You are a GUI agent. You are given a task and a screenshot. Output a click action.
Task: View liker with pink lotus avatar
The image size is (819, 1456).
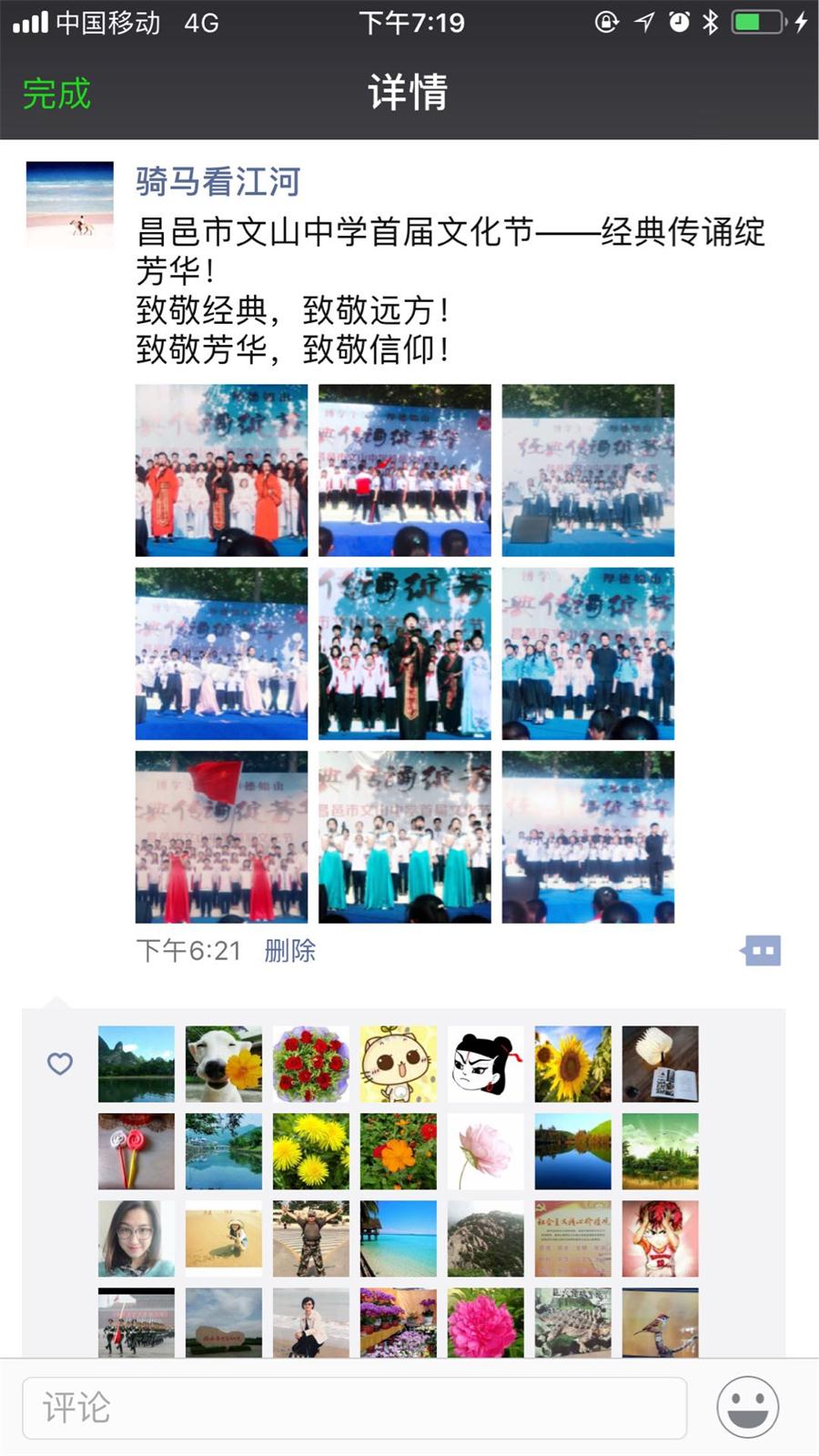click(485, 1151)
